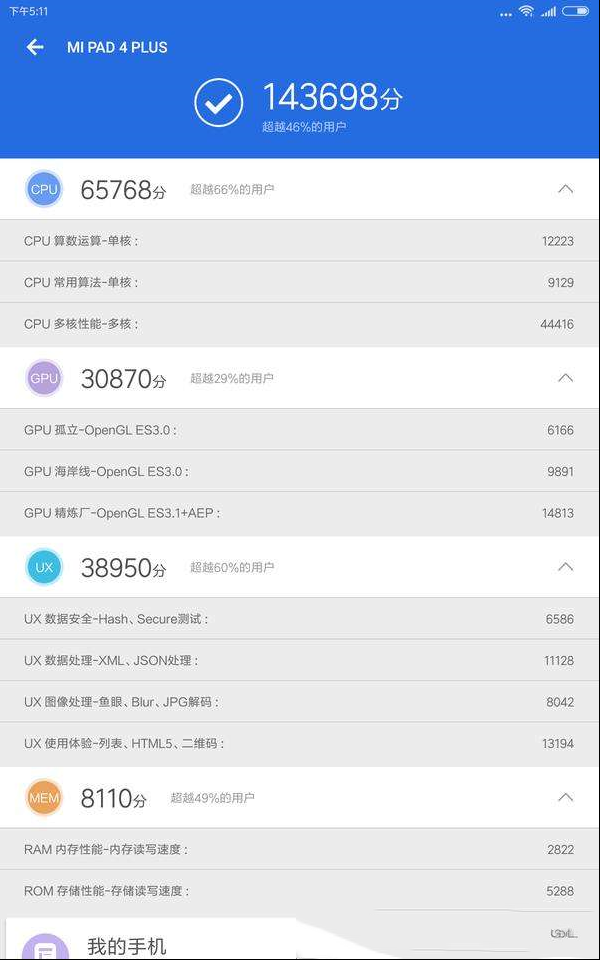Screen dimensions: 600x960
Task: Collapse the GPU score section
Action: (x=565, y=378)
